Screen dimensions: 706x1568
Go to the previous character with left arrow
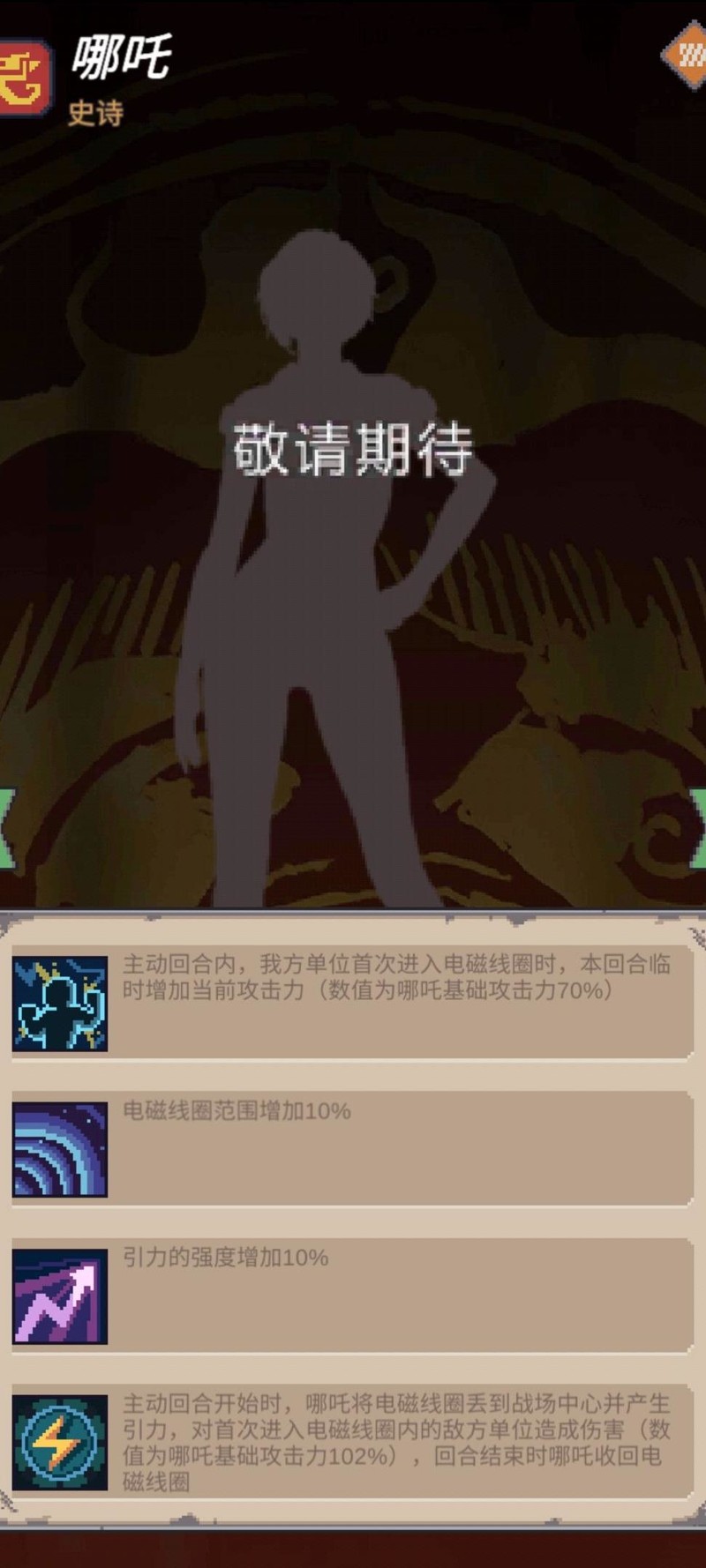pos(7,831)
